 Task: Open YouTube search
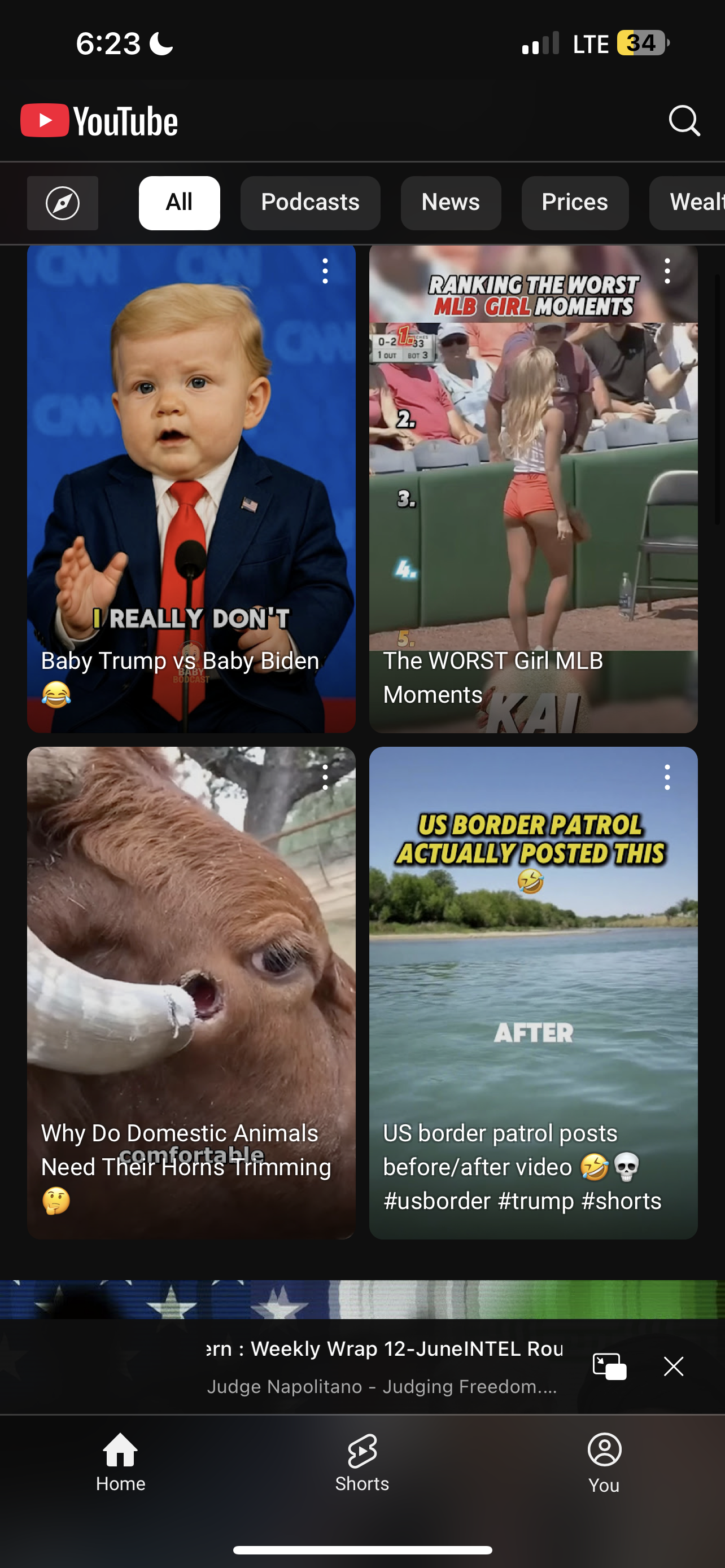tap(684, 120)
